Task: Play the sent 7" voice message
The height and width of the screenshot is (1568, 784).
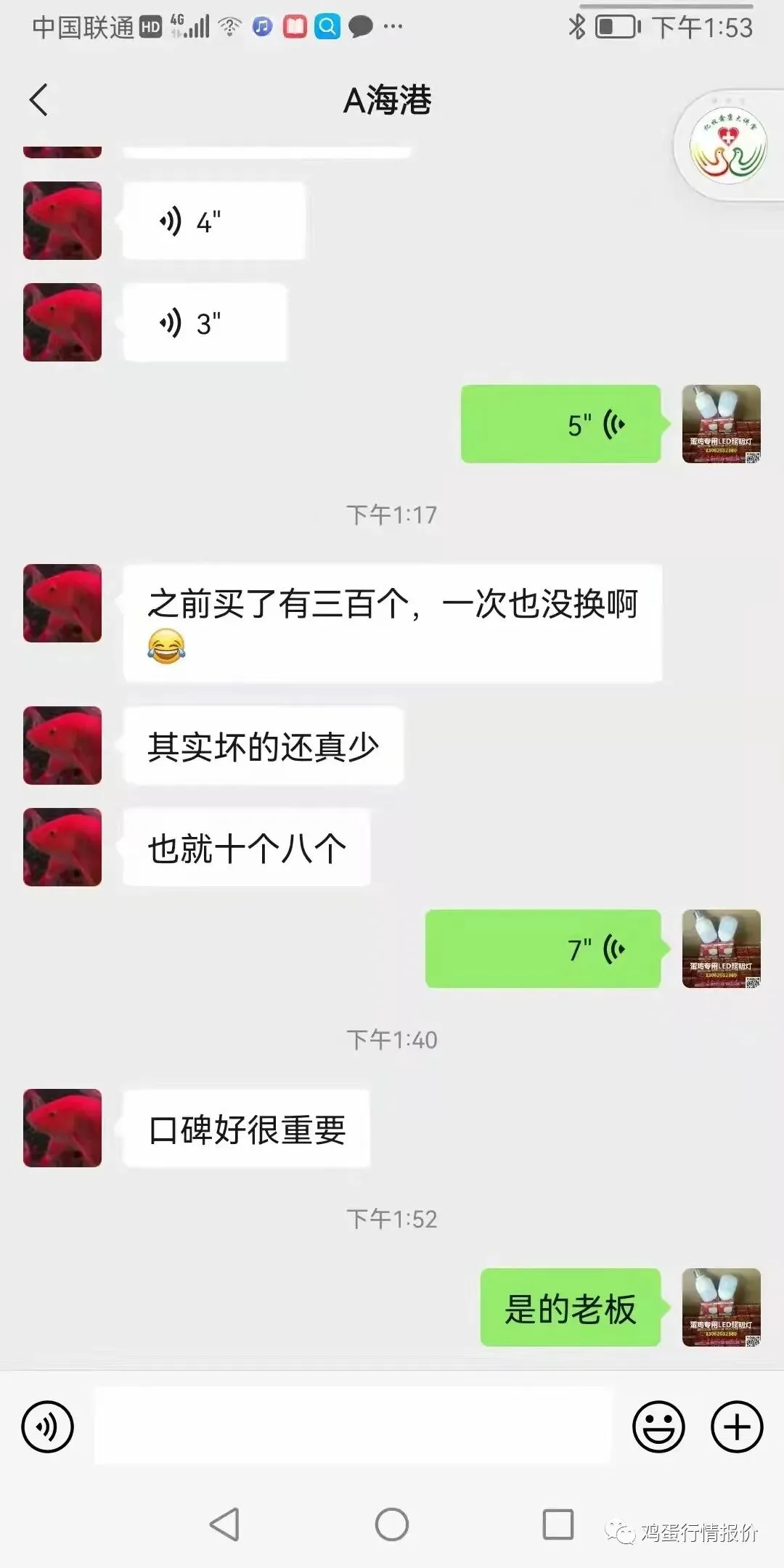Action: (544, 949)
